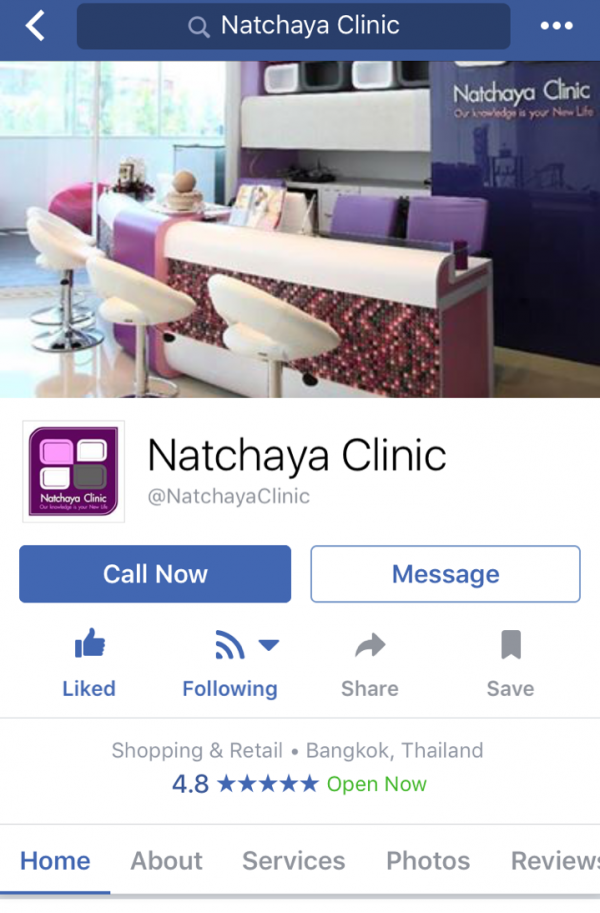Save this page with the bookmark
This screenshot has width=600, height=913.
[510, 664]
